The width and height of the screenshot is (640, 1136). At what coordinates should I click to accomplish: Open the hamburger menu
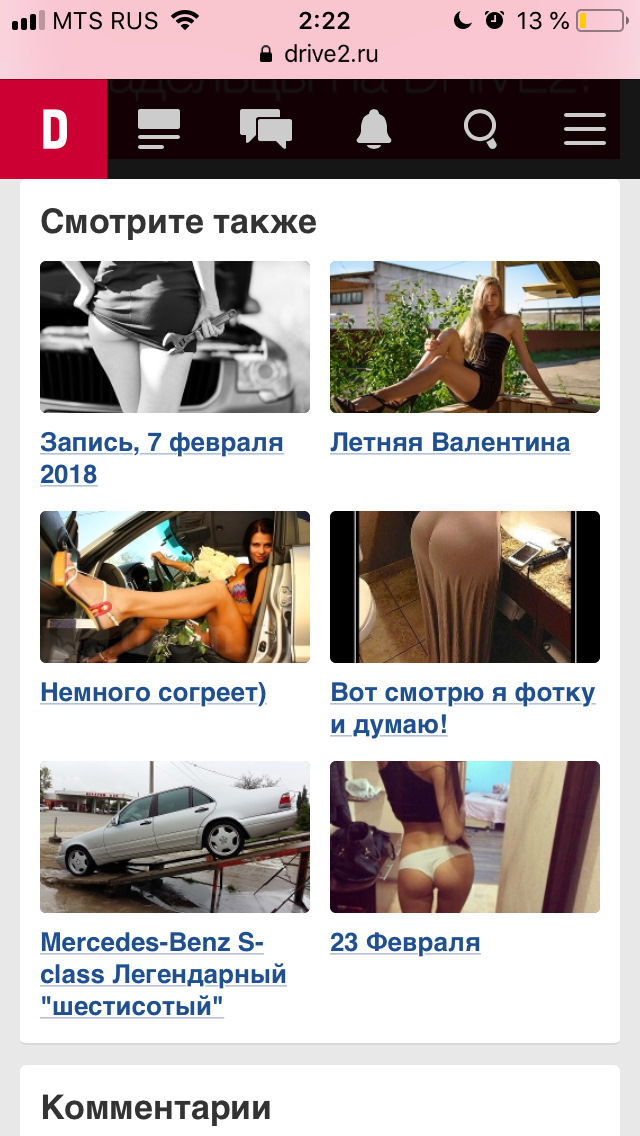click(585, 129)
